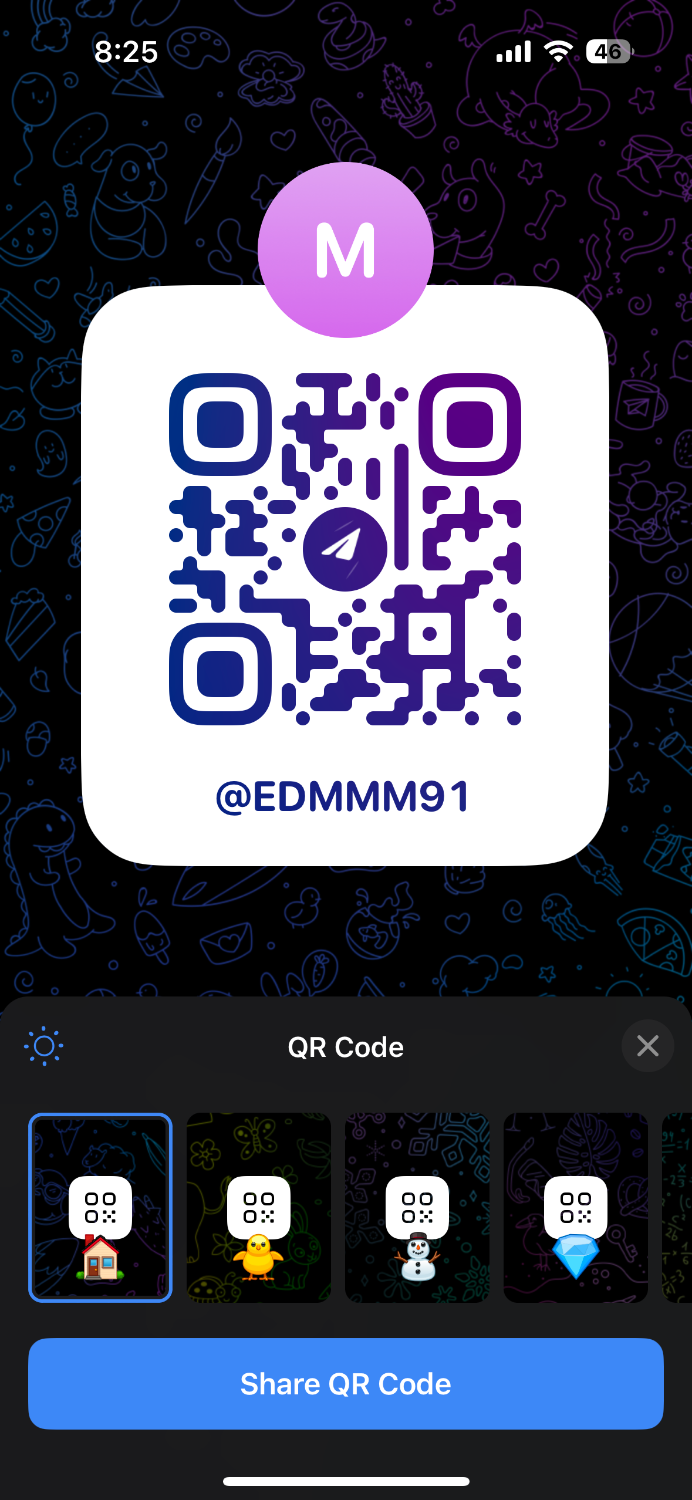Toggle the light/dark mode sun icon
Image resolution: width=692 pixels, height=1500 pixels.
44,1047
